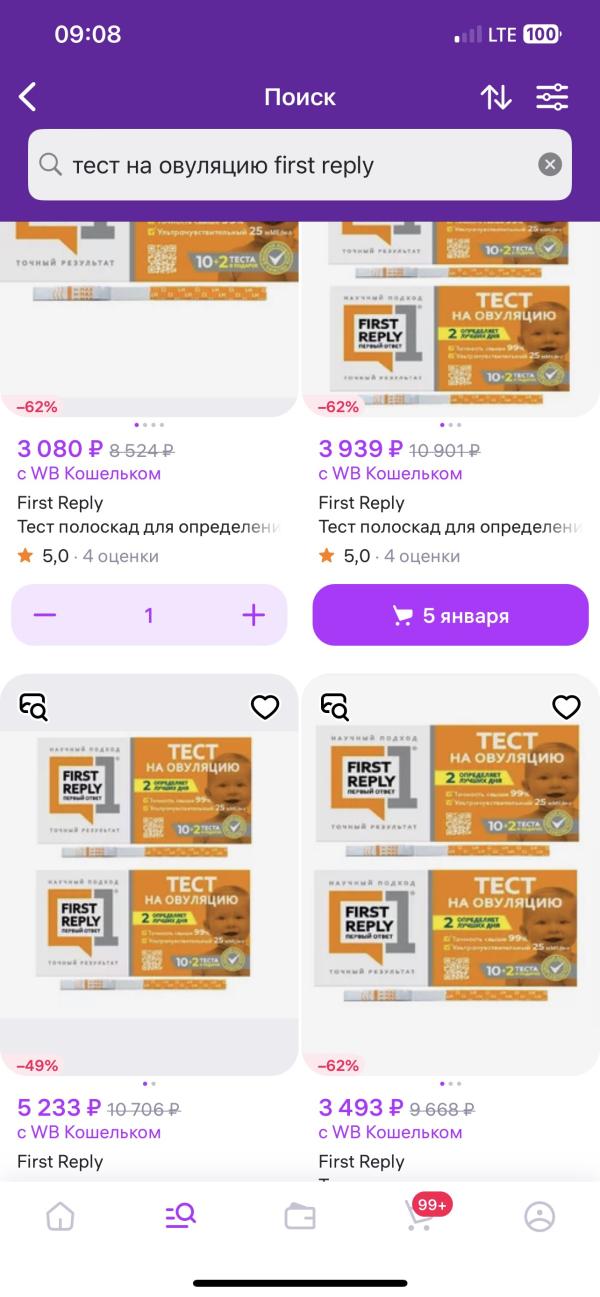Image resolution: width=600 pixels, height=1297 pixels.
Task: Tap the search field with 'first reply' query
Action: (x=290, y=165)
